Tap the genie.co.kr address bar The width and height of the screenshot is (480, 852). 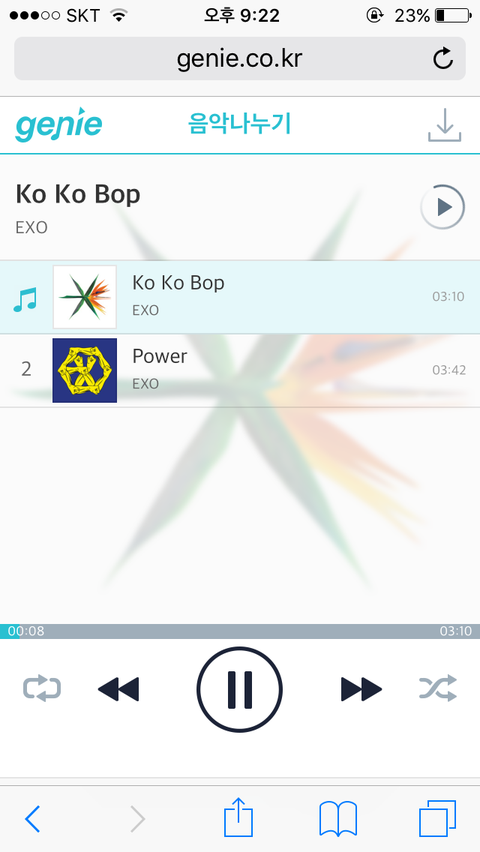(x=240, y=59)
